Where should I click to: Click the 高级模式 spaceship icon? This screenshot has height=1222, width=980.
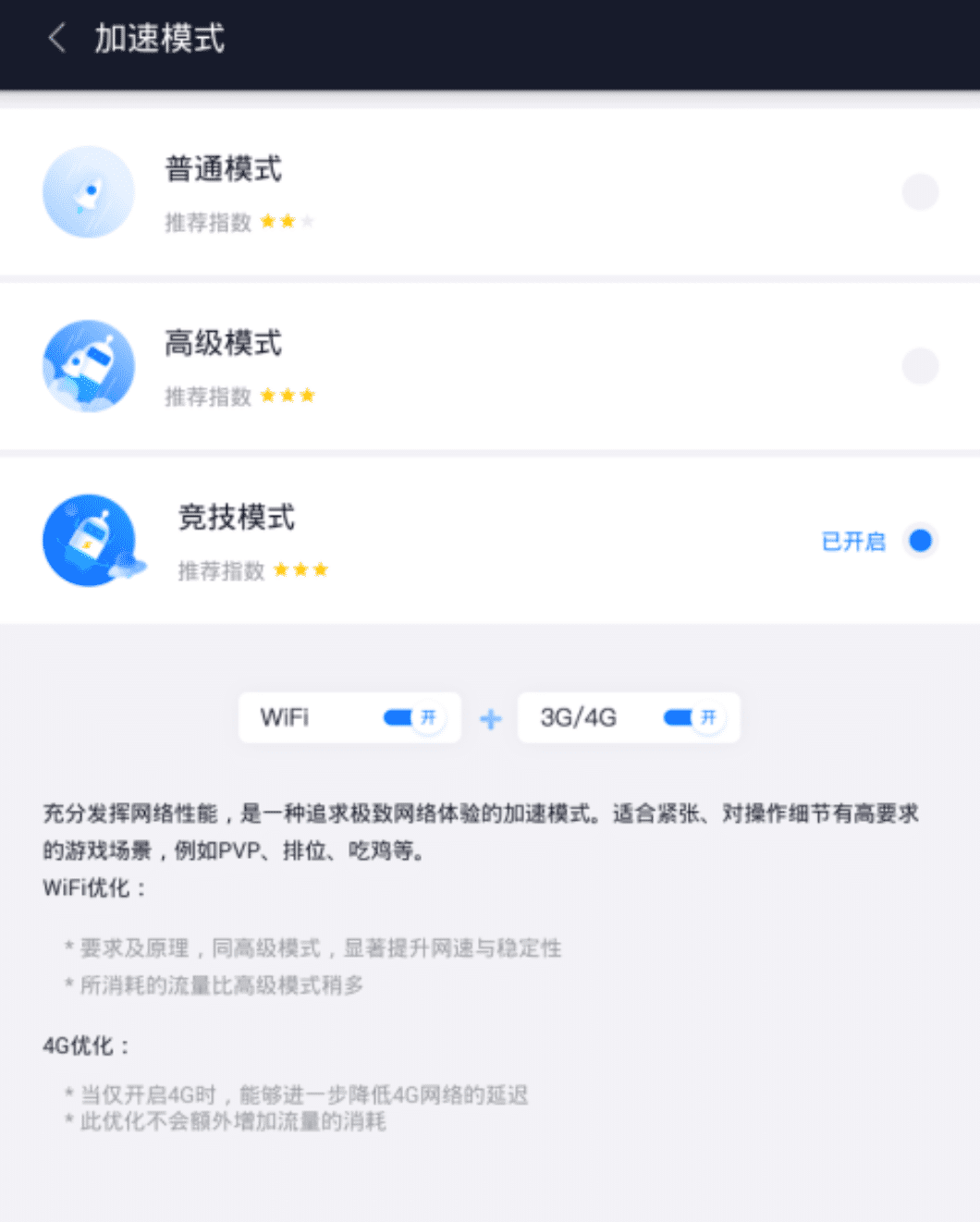pyautogui.click(x=88, y=365)
